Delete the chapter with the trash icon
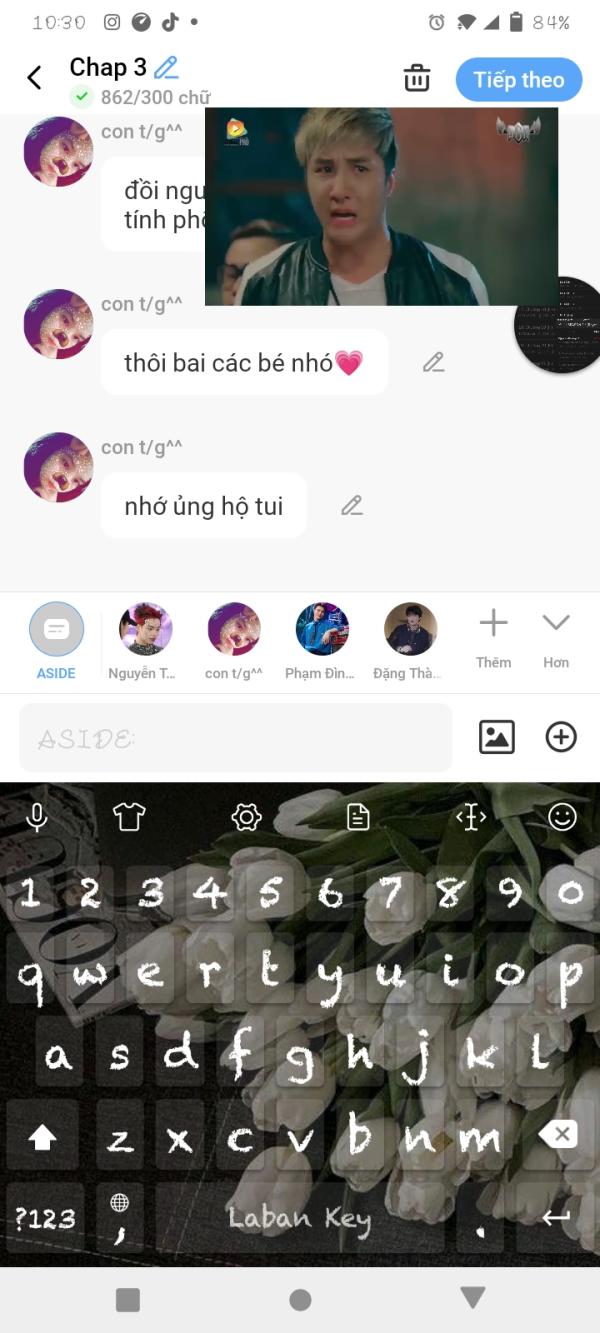600x1333 pixels. (417, 78)
